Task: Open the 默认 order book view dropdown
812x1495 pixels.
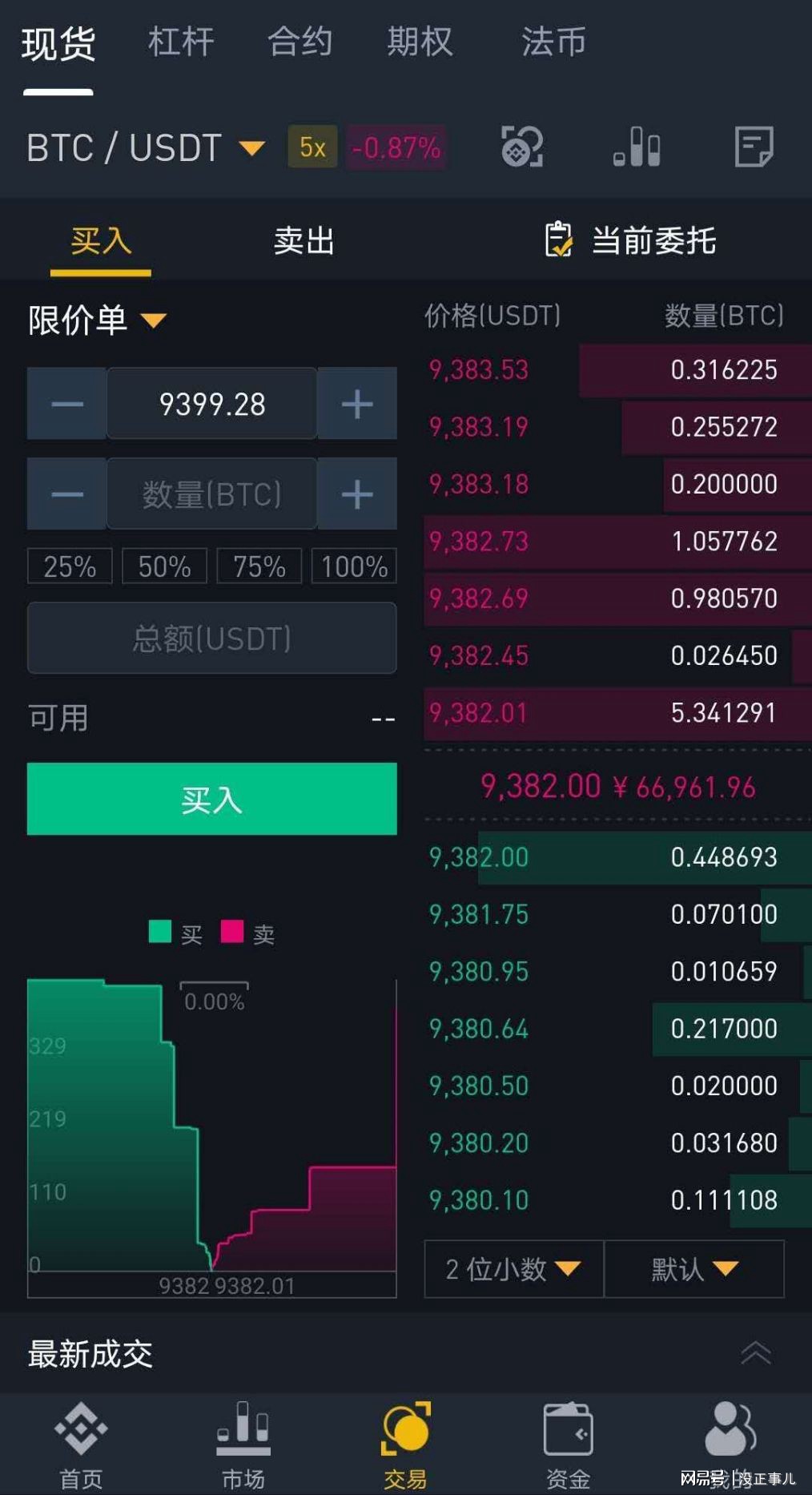Action: pyautogui.click(x=693, y=1269)
